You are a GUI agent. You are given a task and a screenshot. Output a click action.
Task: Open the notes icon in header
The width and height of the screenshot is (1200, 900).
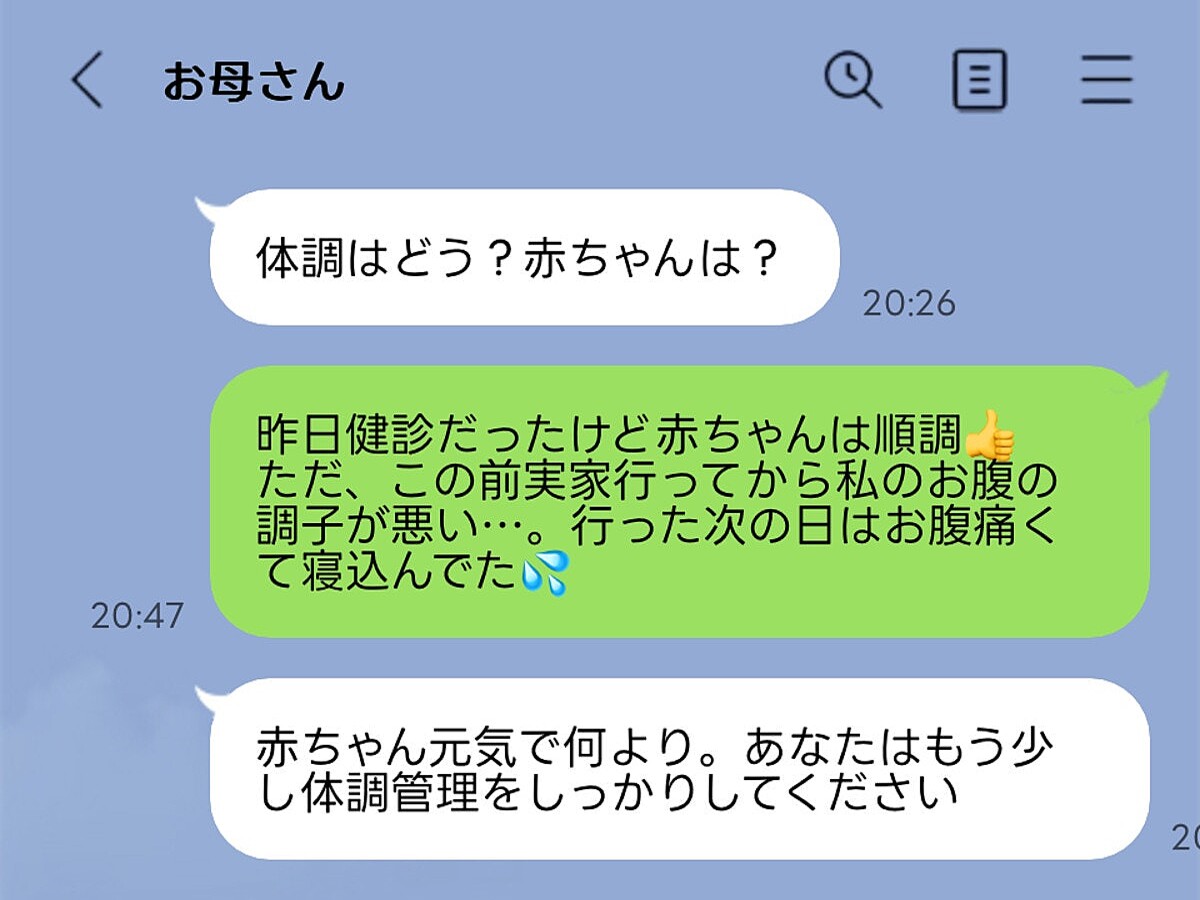tap(979, 80)
